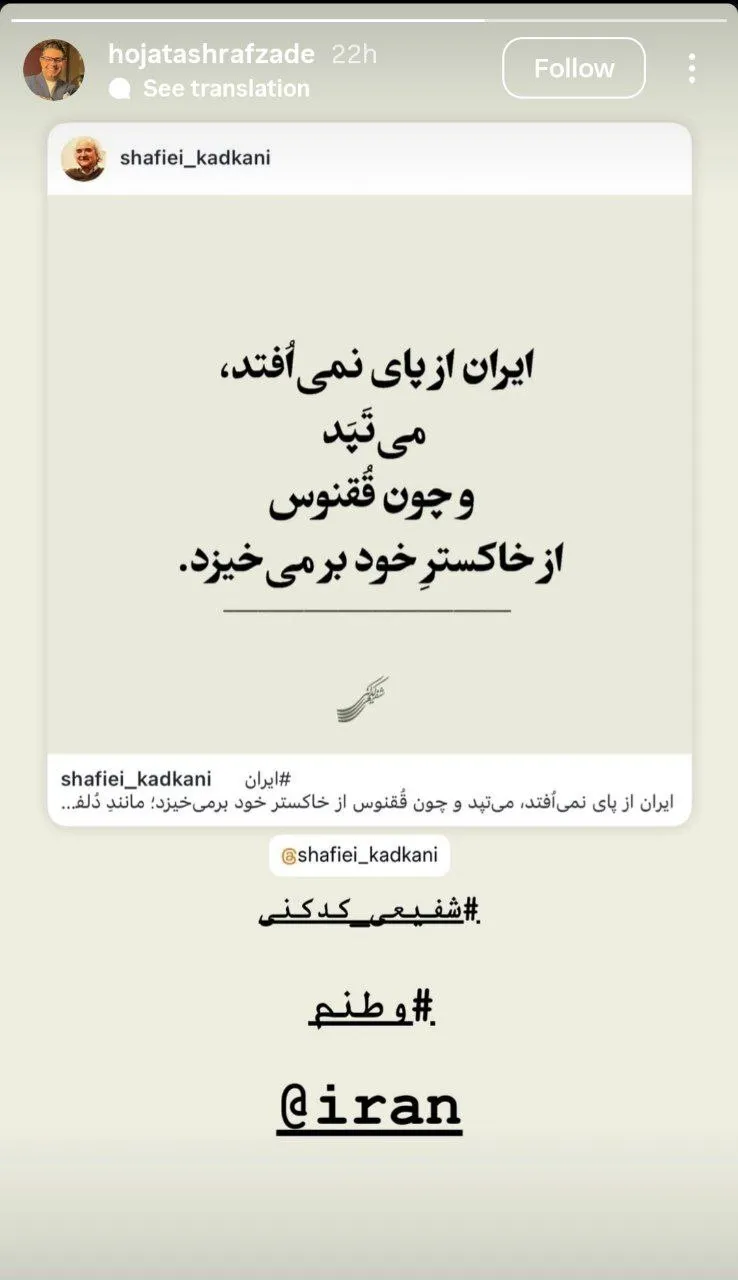Open the story's three-dot overflow menu
The height and width of the screenshot is (1280, 738).
[691, 68]
